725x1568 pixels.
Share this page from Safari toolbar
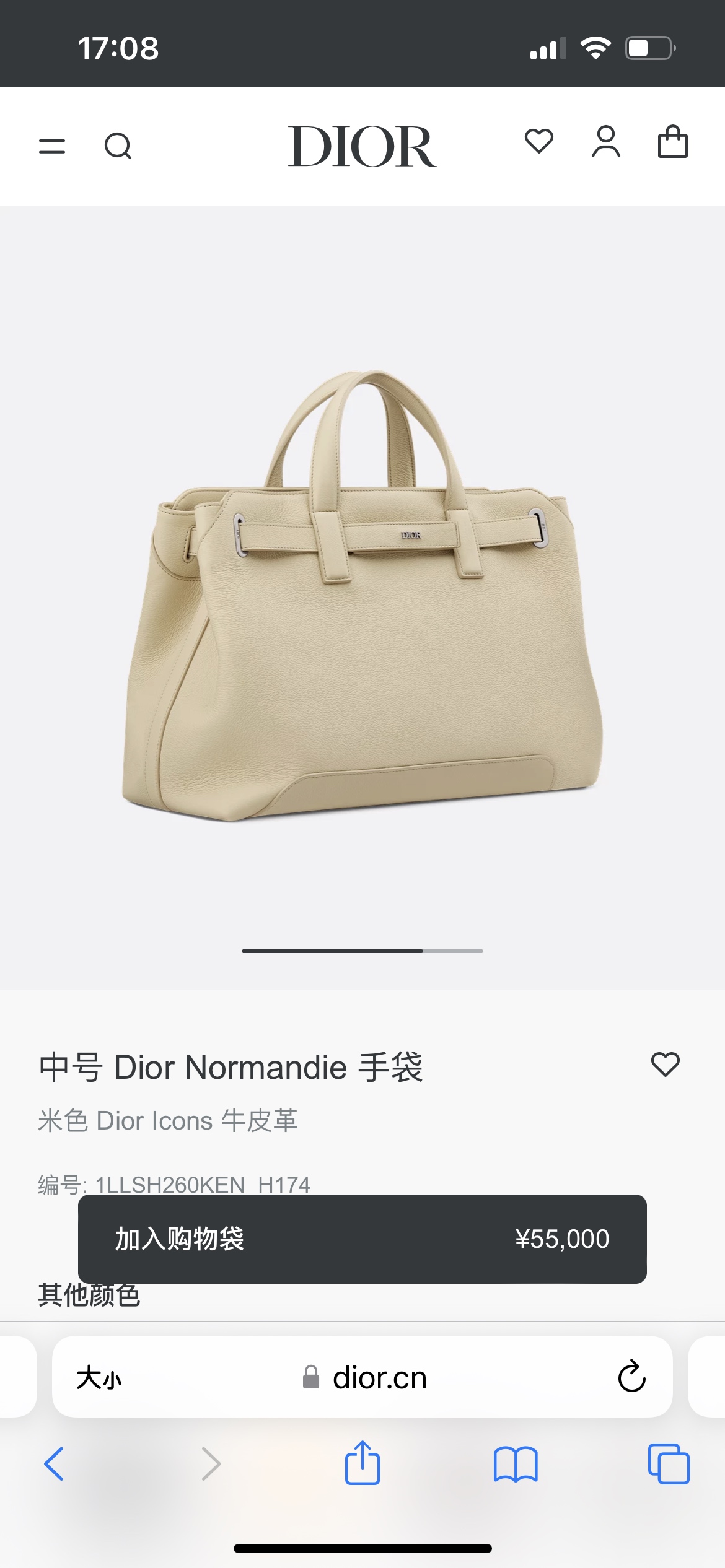click(362, 1463)
